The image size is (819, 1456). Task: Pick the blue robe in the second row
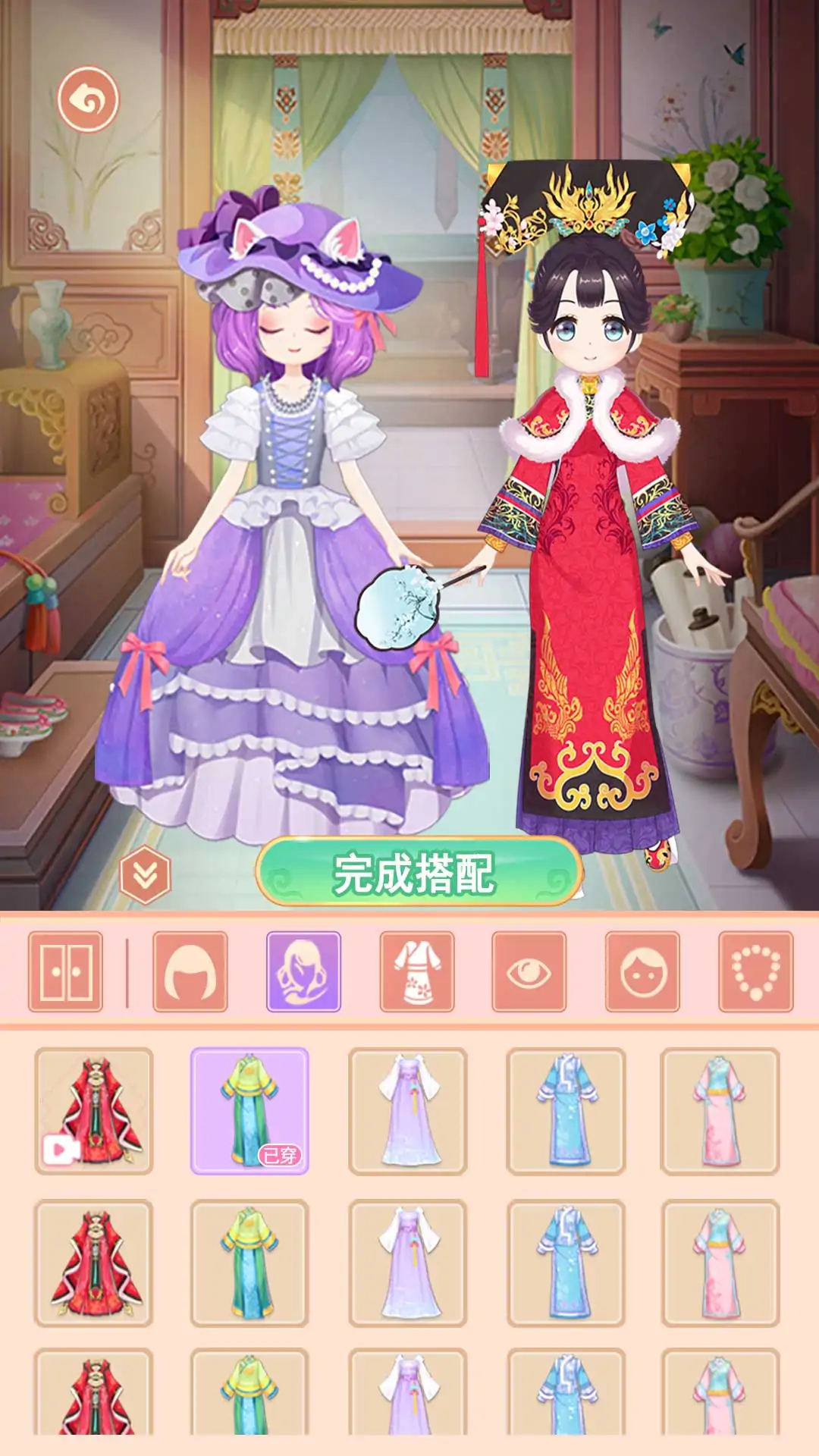click(566, 1263)
